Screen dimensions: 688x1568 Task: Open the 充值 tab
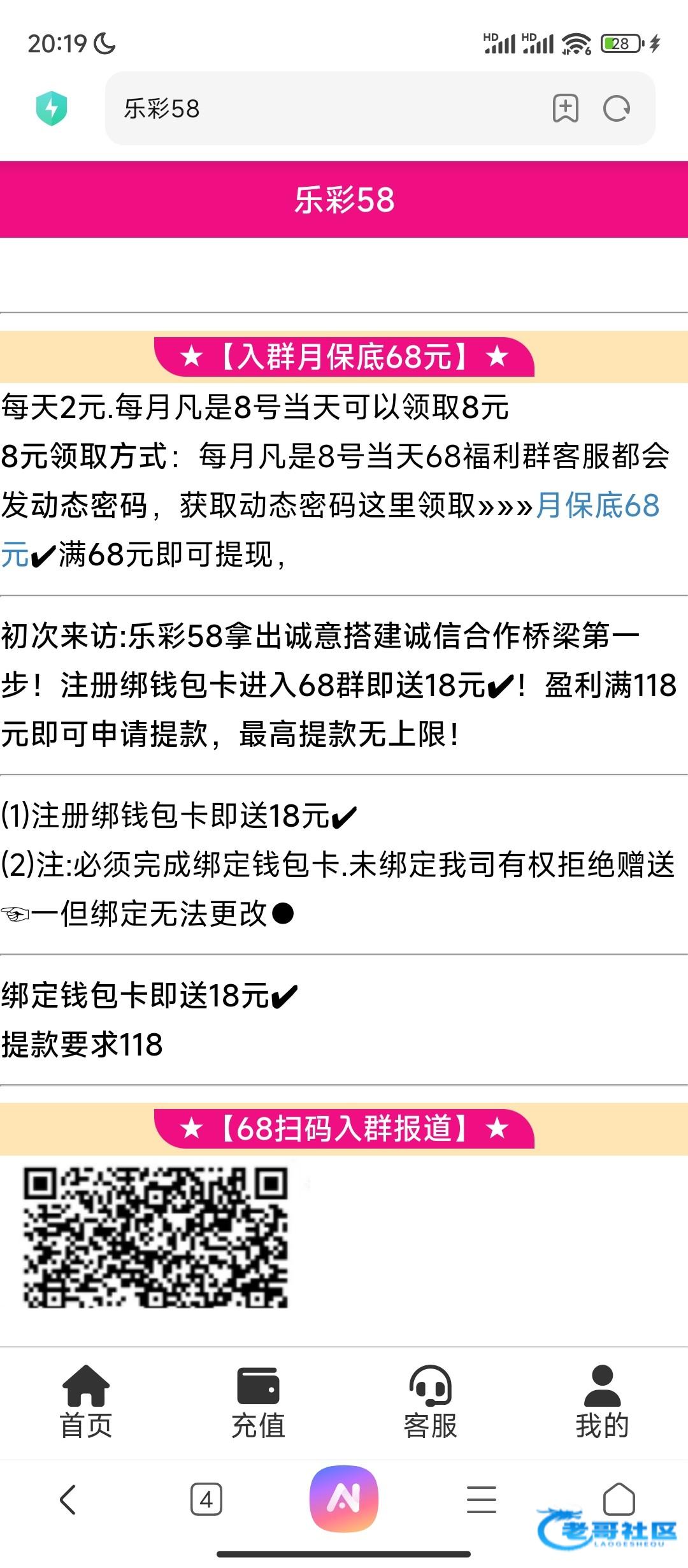[258, 1402]
